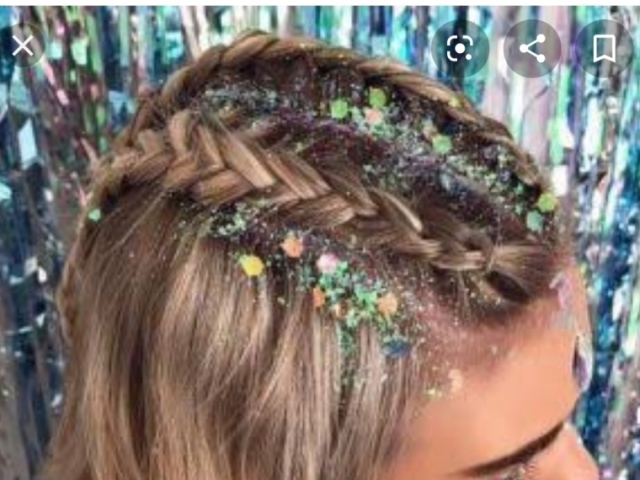
Task: Bookmark this image
Action: coord(604,49)
